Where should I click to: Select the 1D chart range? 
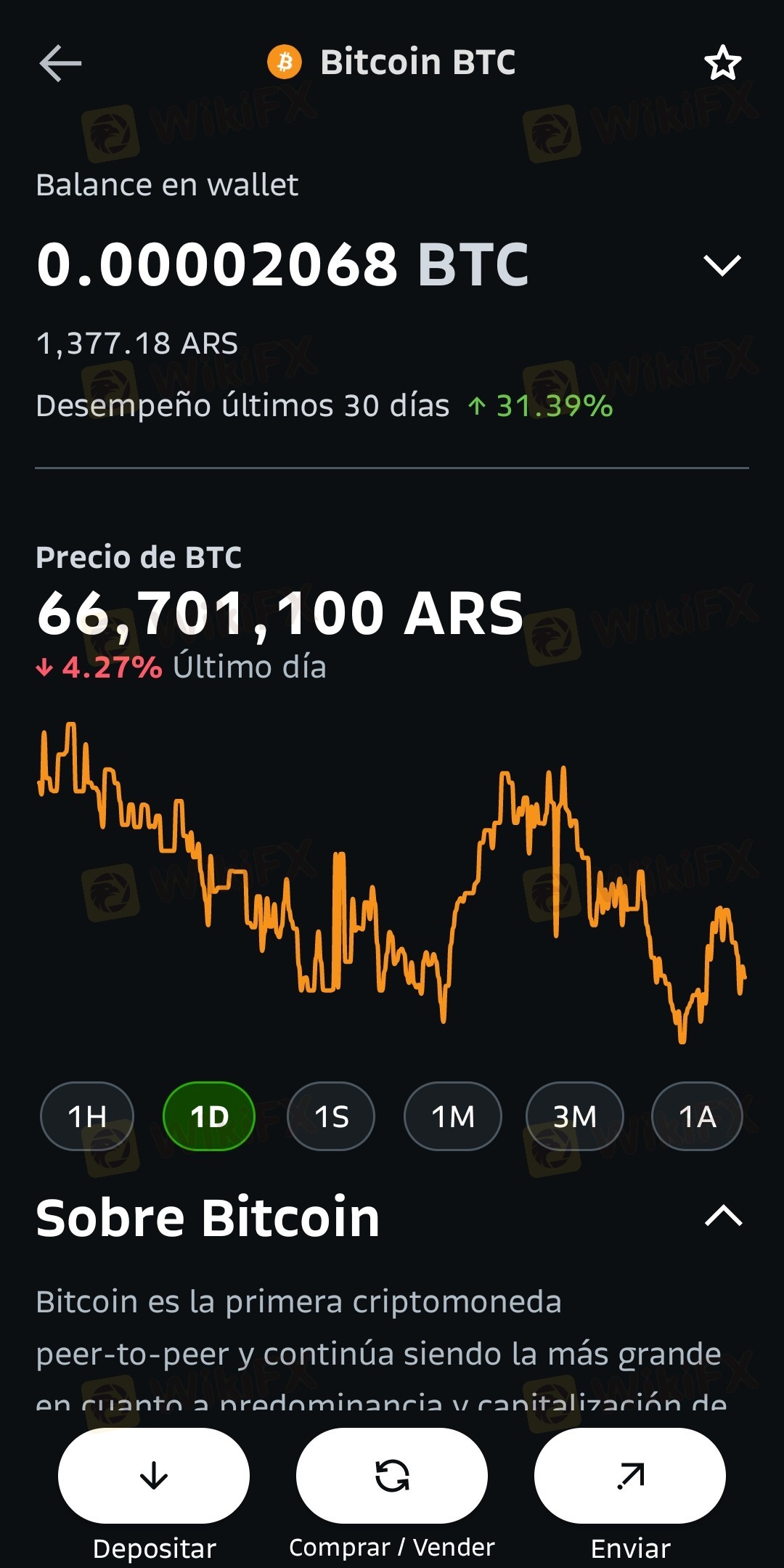pyautogui.click(x=209, y=1116)
